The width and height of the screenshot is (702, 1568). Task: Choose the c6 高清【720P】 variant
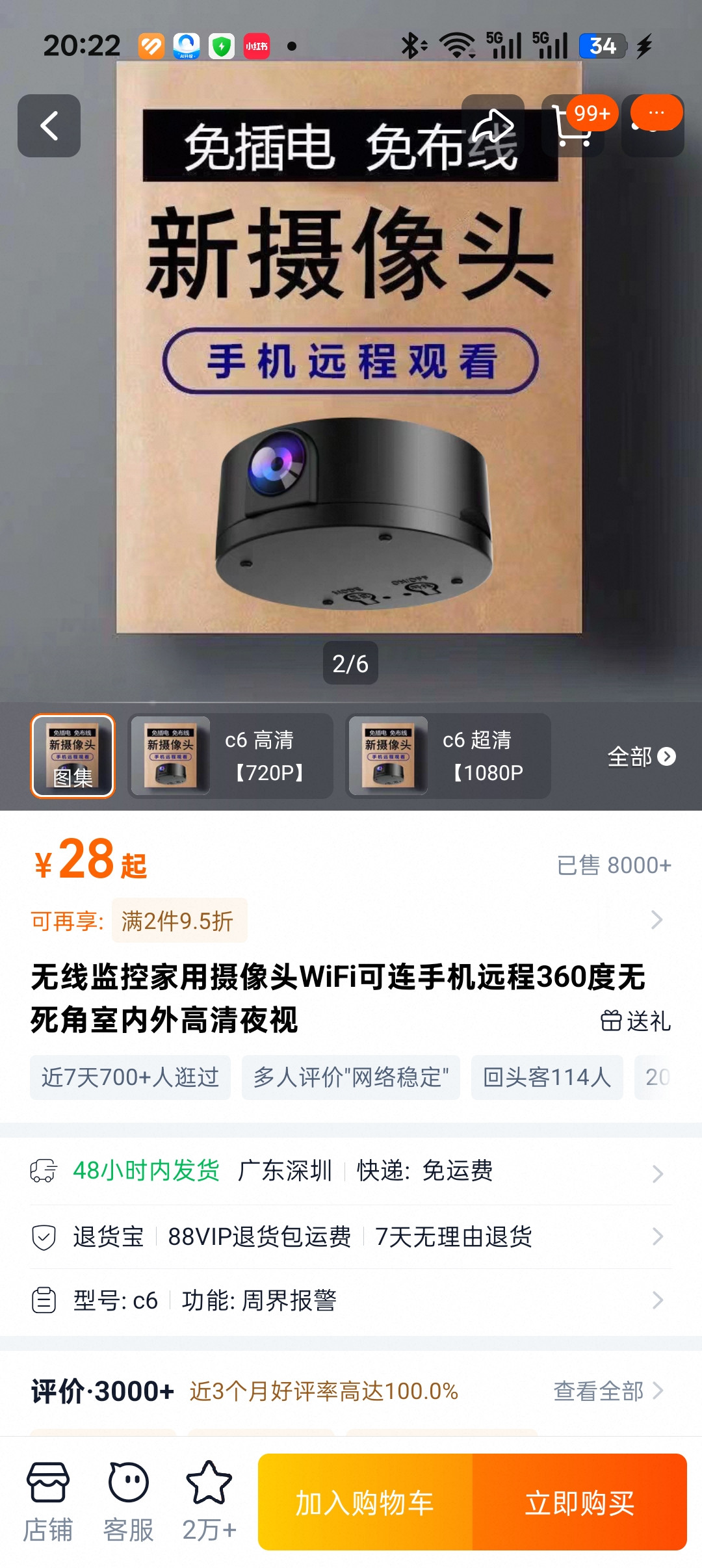pyautogui.click(x=231, y=755)
